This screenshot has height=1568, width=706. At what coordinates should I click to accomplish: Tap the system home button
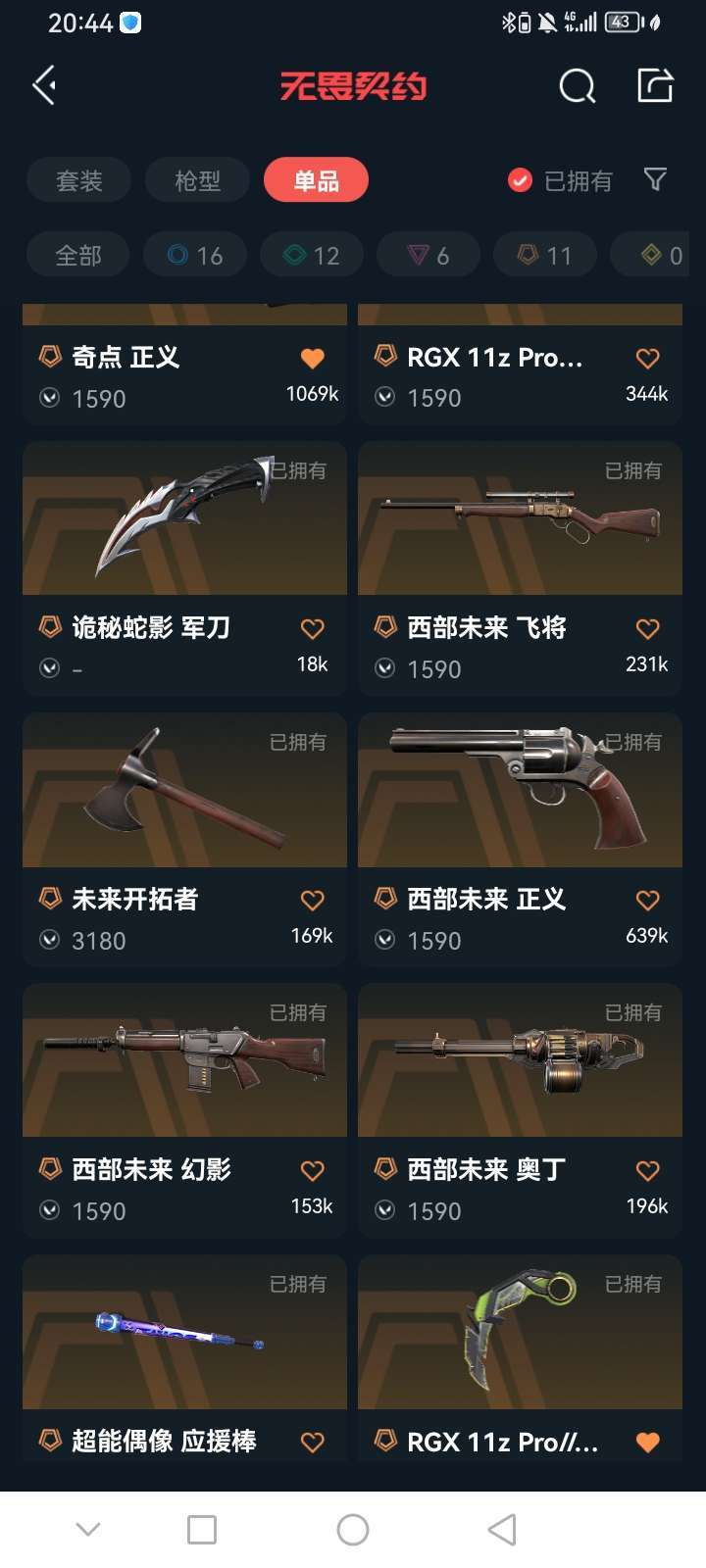tap(353, 1530)
